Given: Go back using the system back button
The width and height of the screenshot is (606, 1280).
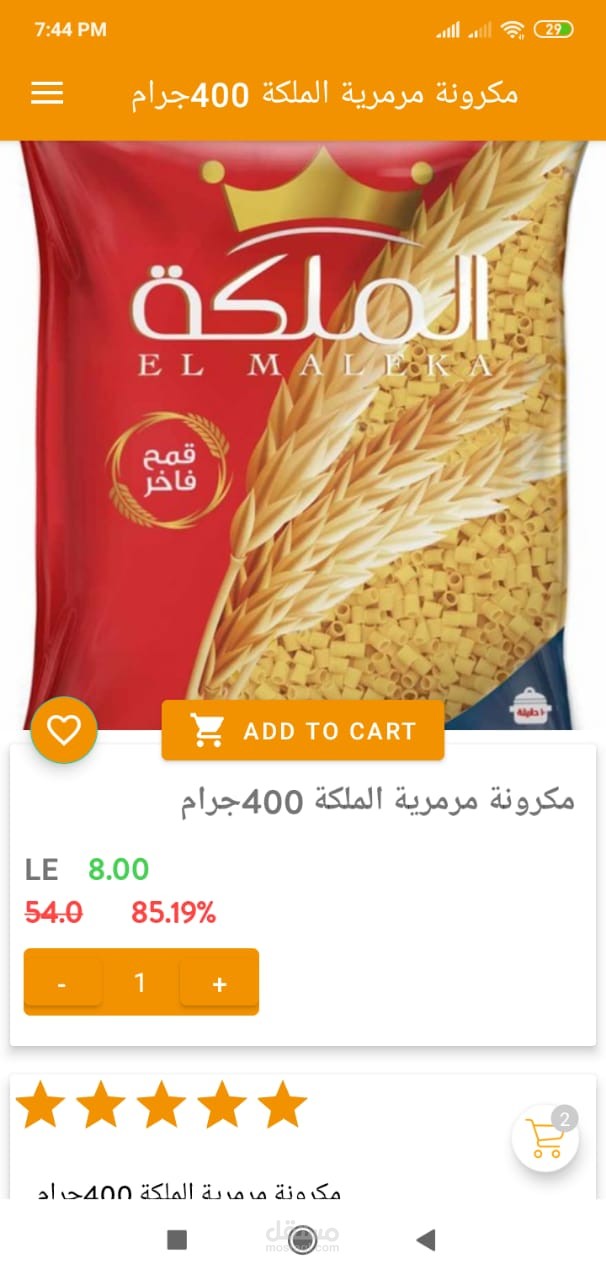Looking at the screenshot, I should pyautogui.click(x=426, y=1240).
